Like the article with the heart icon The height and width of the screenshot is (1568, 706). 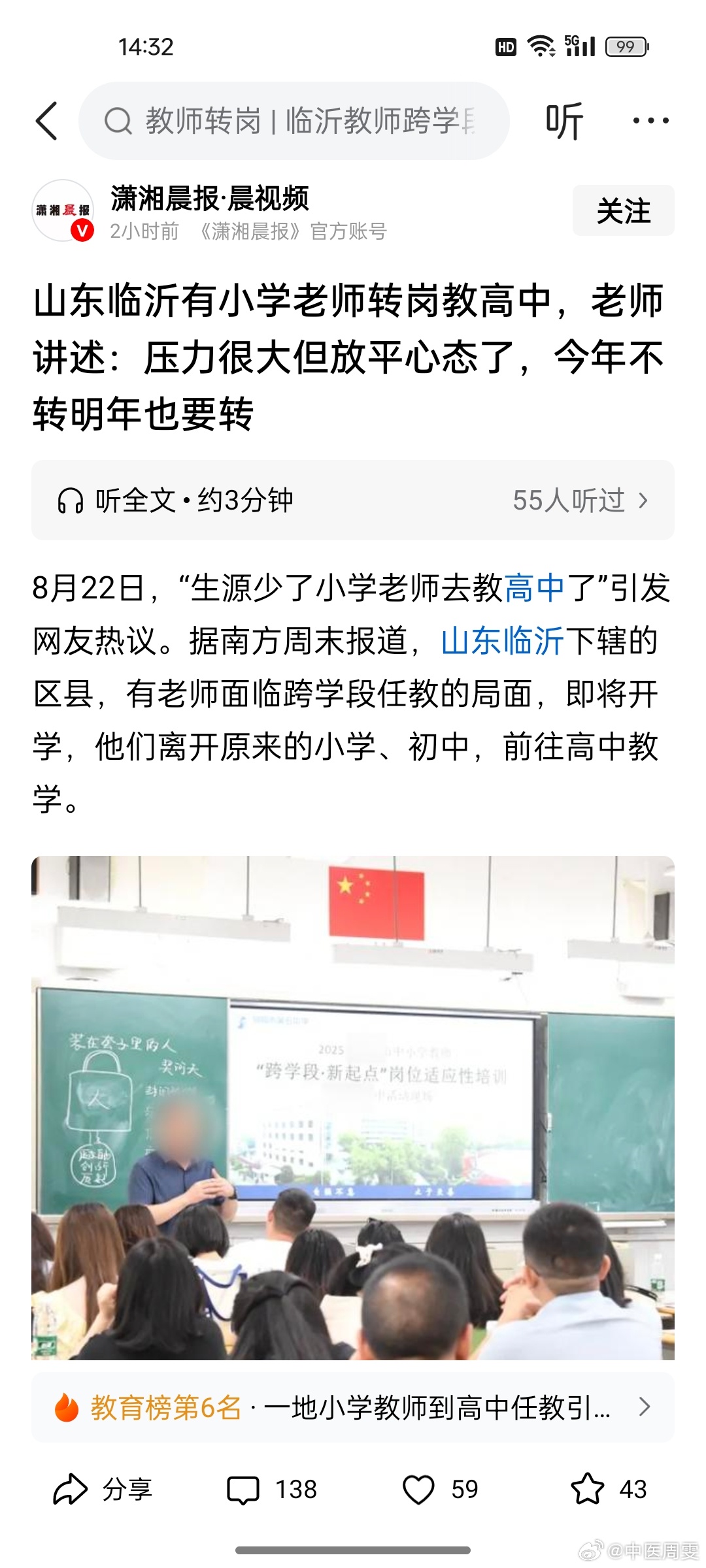440,1490
